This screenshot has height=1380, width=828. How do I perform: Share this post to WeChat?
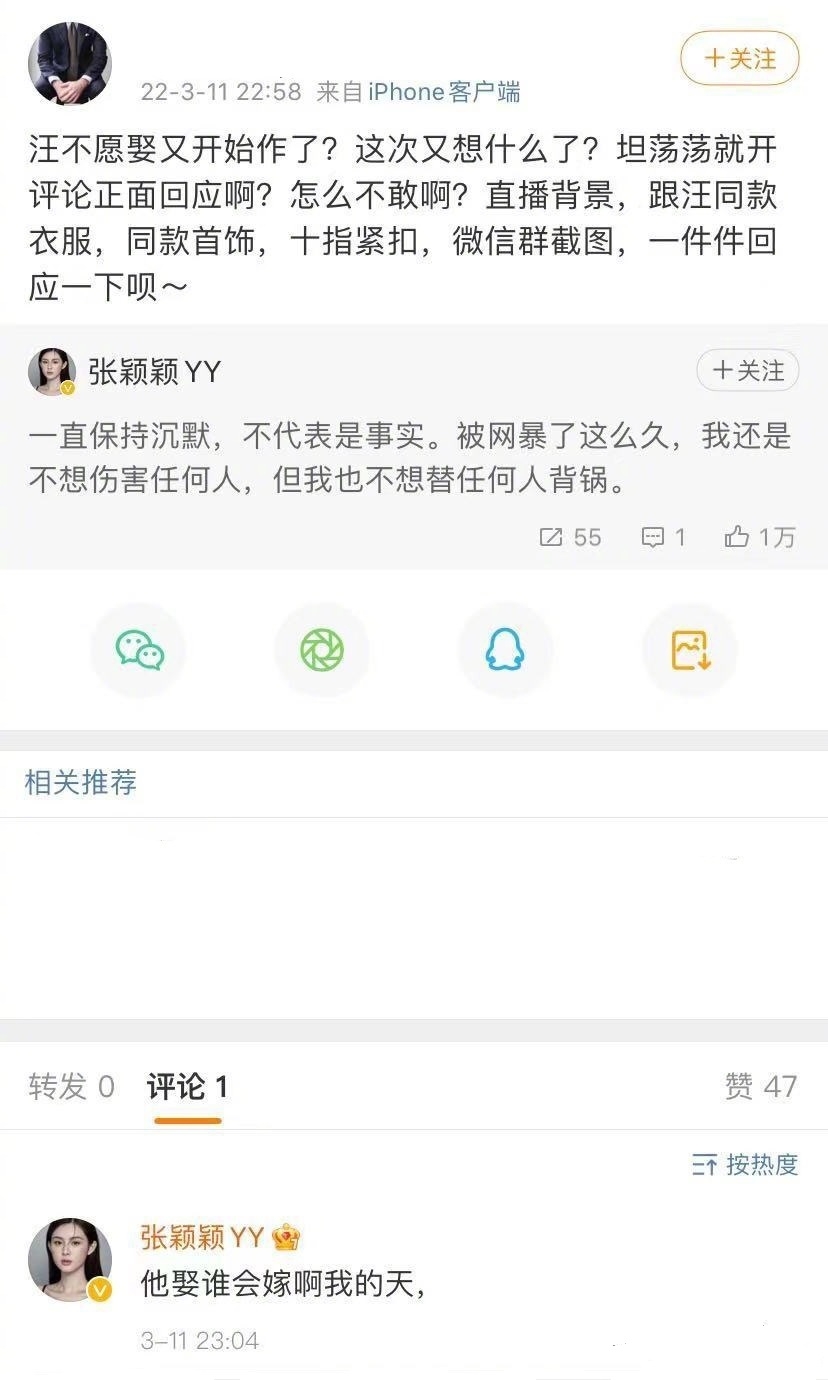pos(140,651)
